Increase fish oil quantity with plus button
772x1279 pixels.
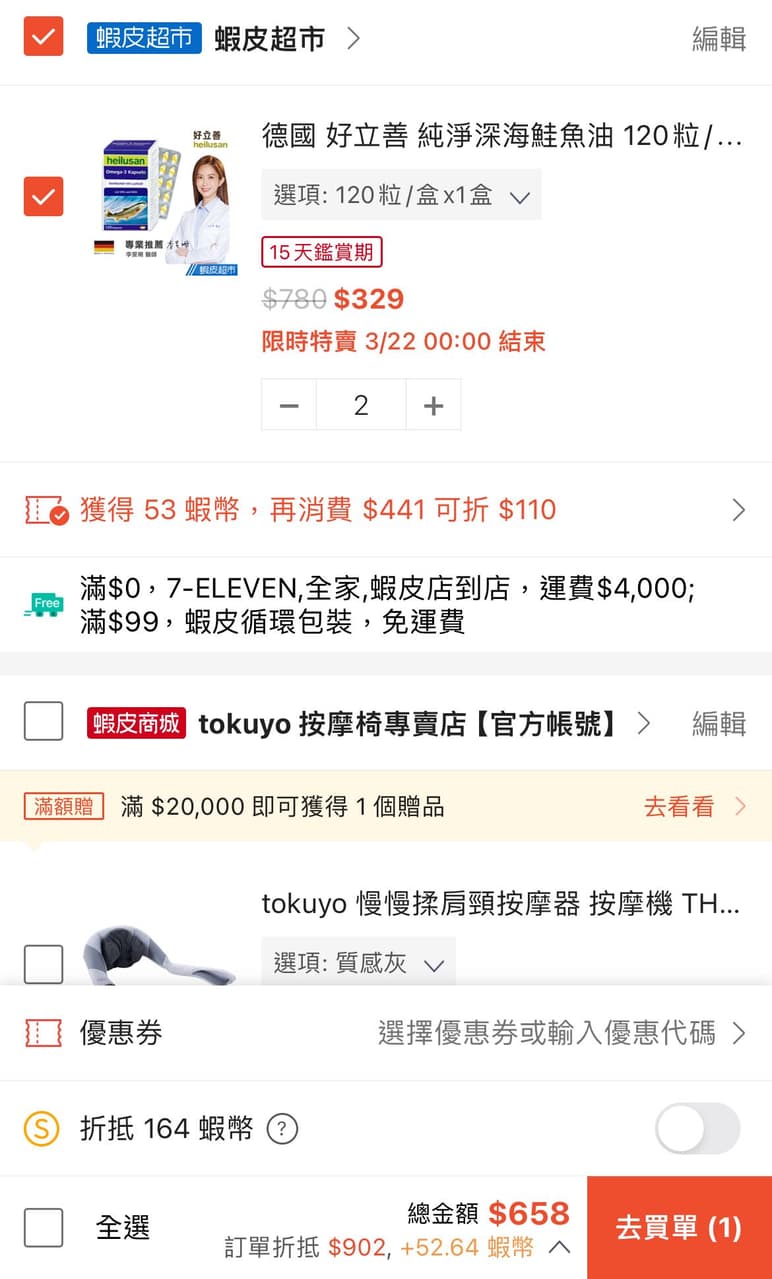[433, 404]
